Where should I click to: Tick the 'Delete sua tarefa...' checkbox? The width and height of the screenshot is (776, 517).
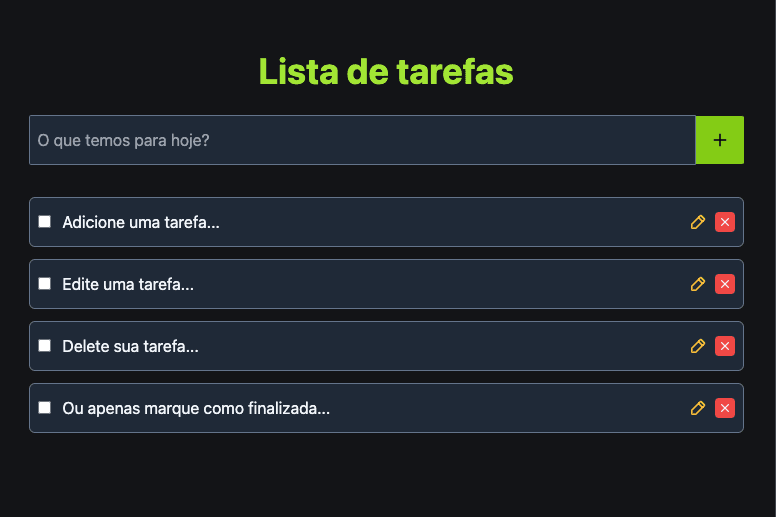point(44,346)
